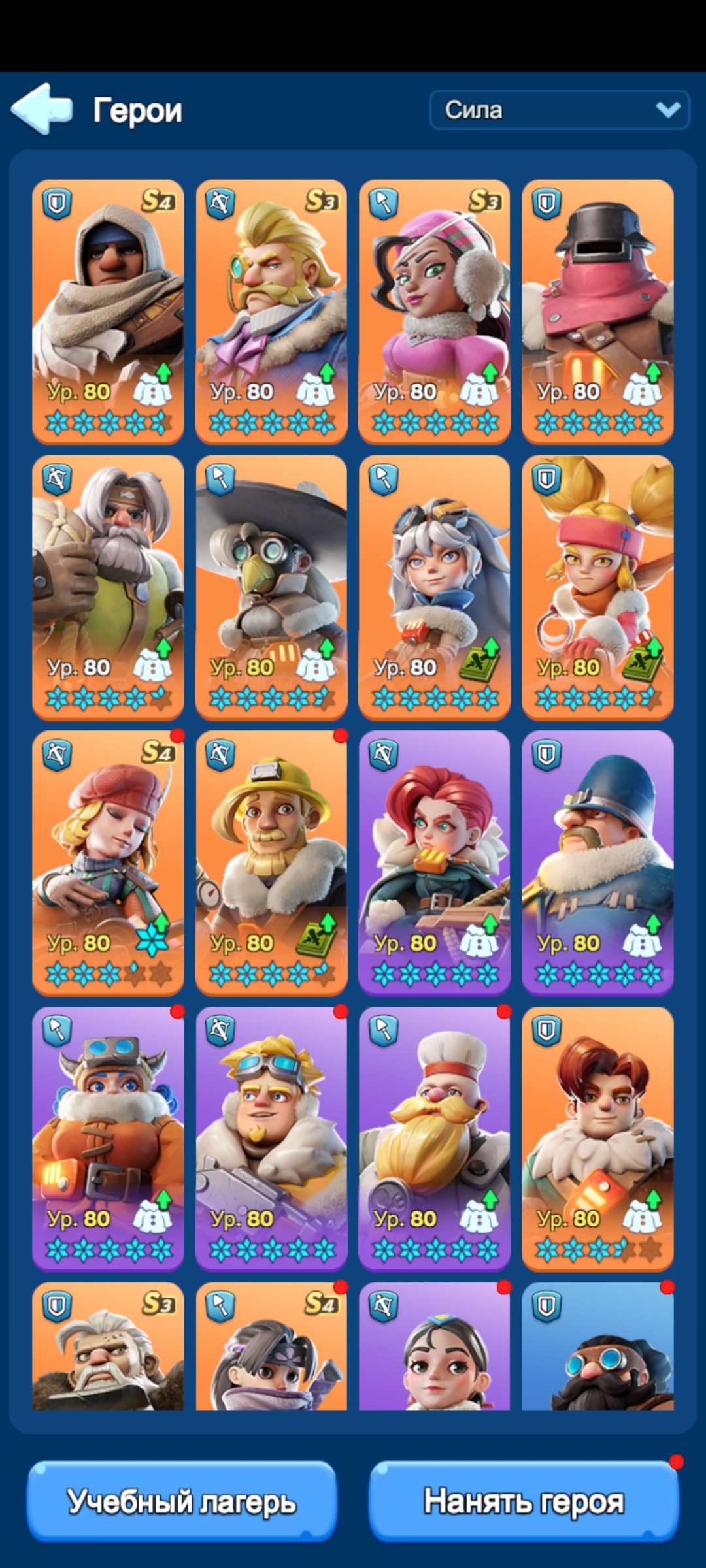Open the horned viking helmet hero card
706x1568 pixels.
pyautogui.click(x=108, y=1139)
